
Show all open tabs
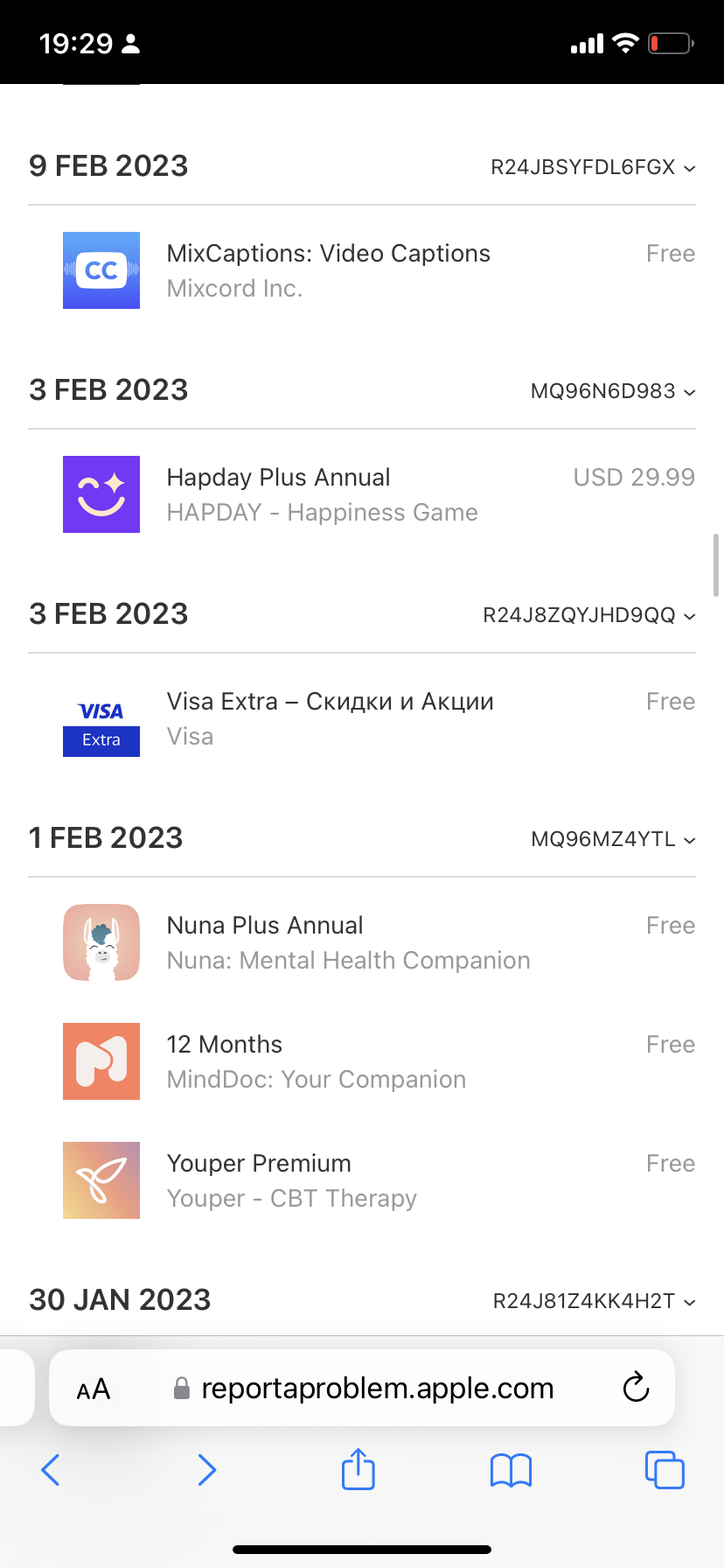665,1470
